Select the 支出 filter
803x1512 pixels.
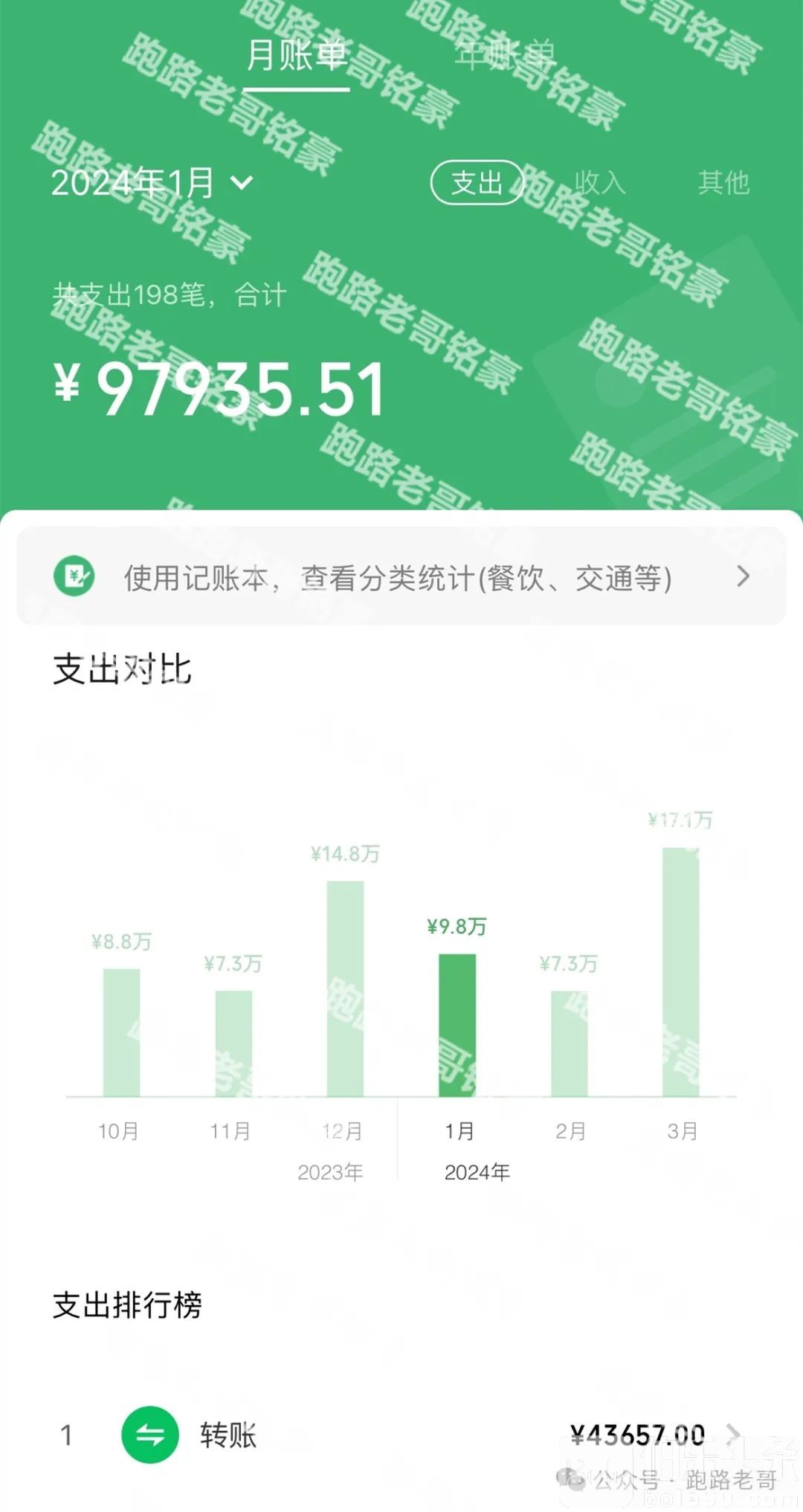(477, 182)
